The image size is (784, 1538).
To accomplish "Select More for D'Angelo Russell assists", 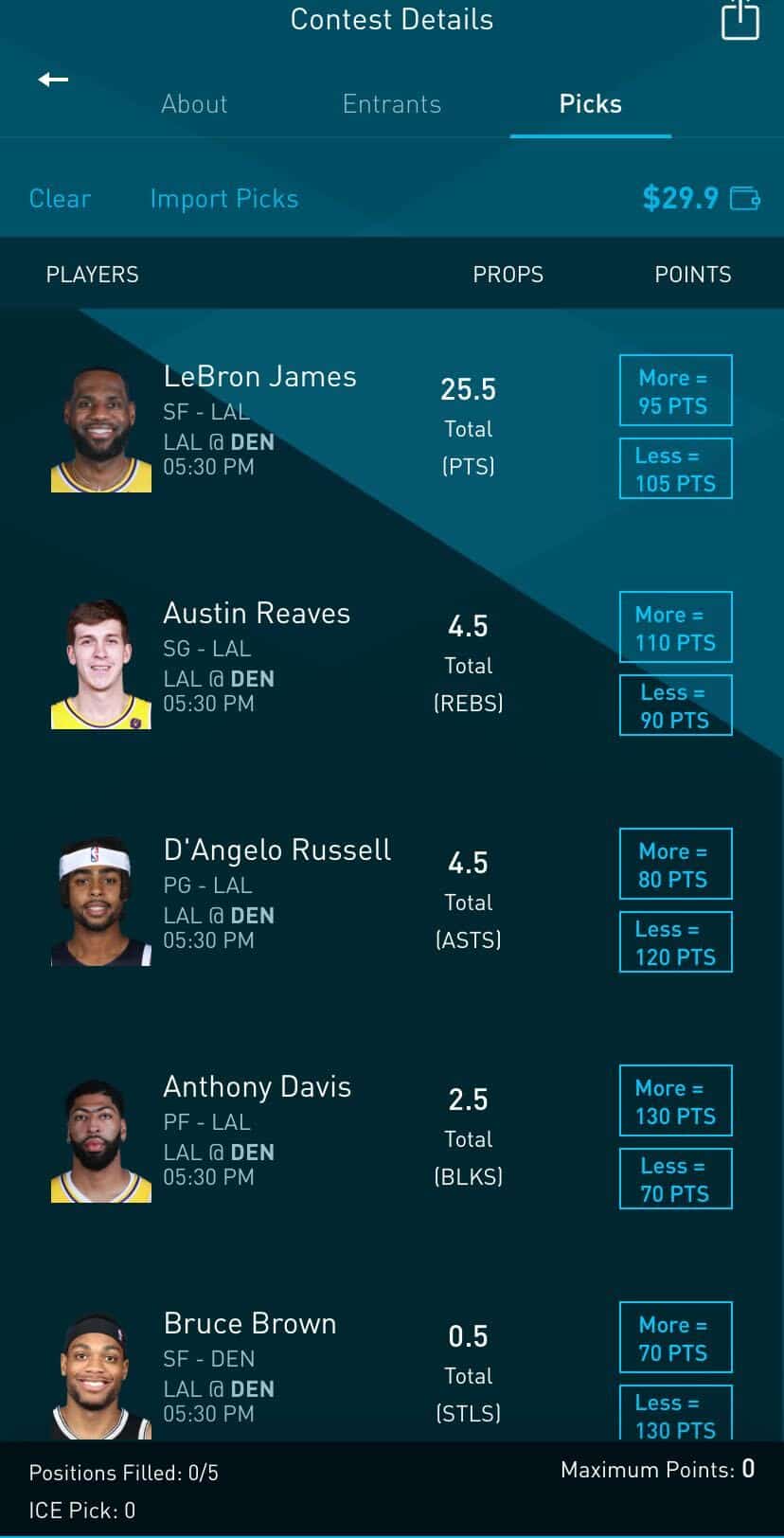I will click(x=675, y=865).
